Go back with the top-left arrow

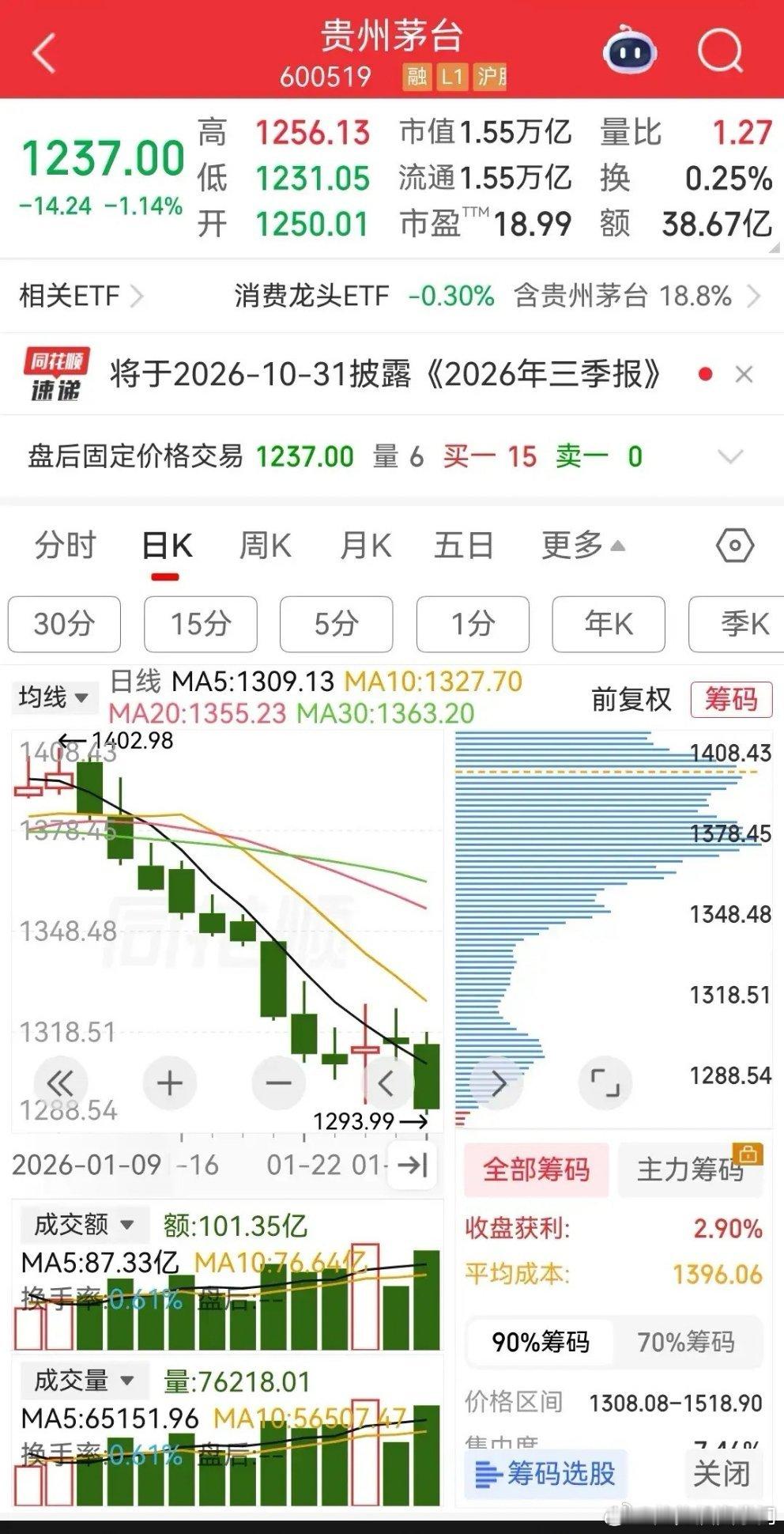(45, 54)
